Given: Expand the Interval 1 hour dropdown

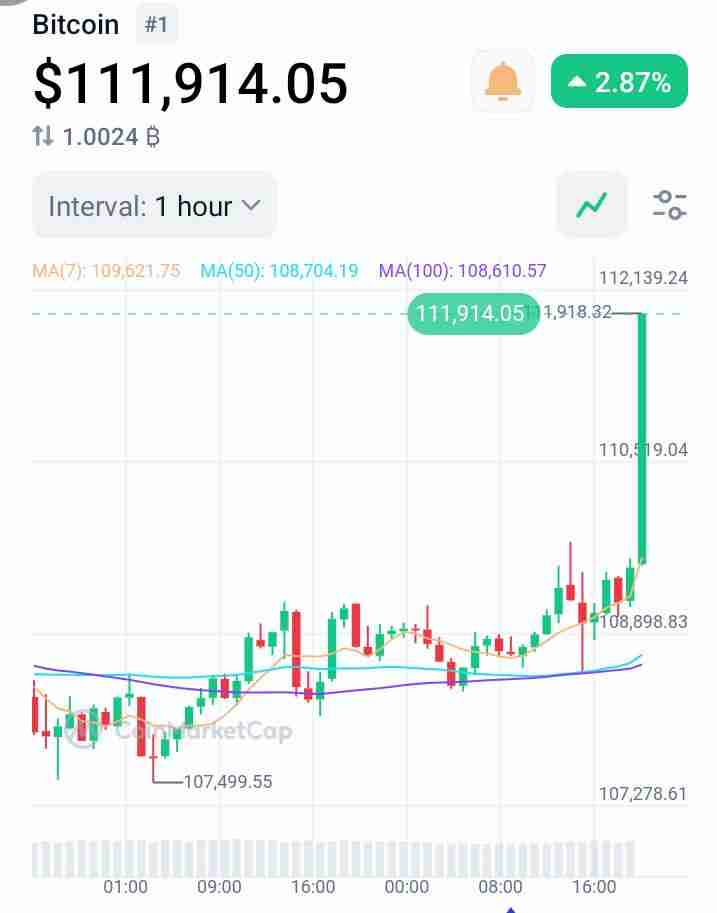Looking at the screenshot, I should pyautogui.click(x=155, y=206).
